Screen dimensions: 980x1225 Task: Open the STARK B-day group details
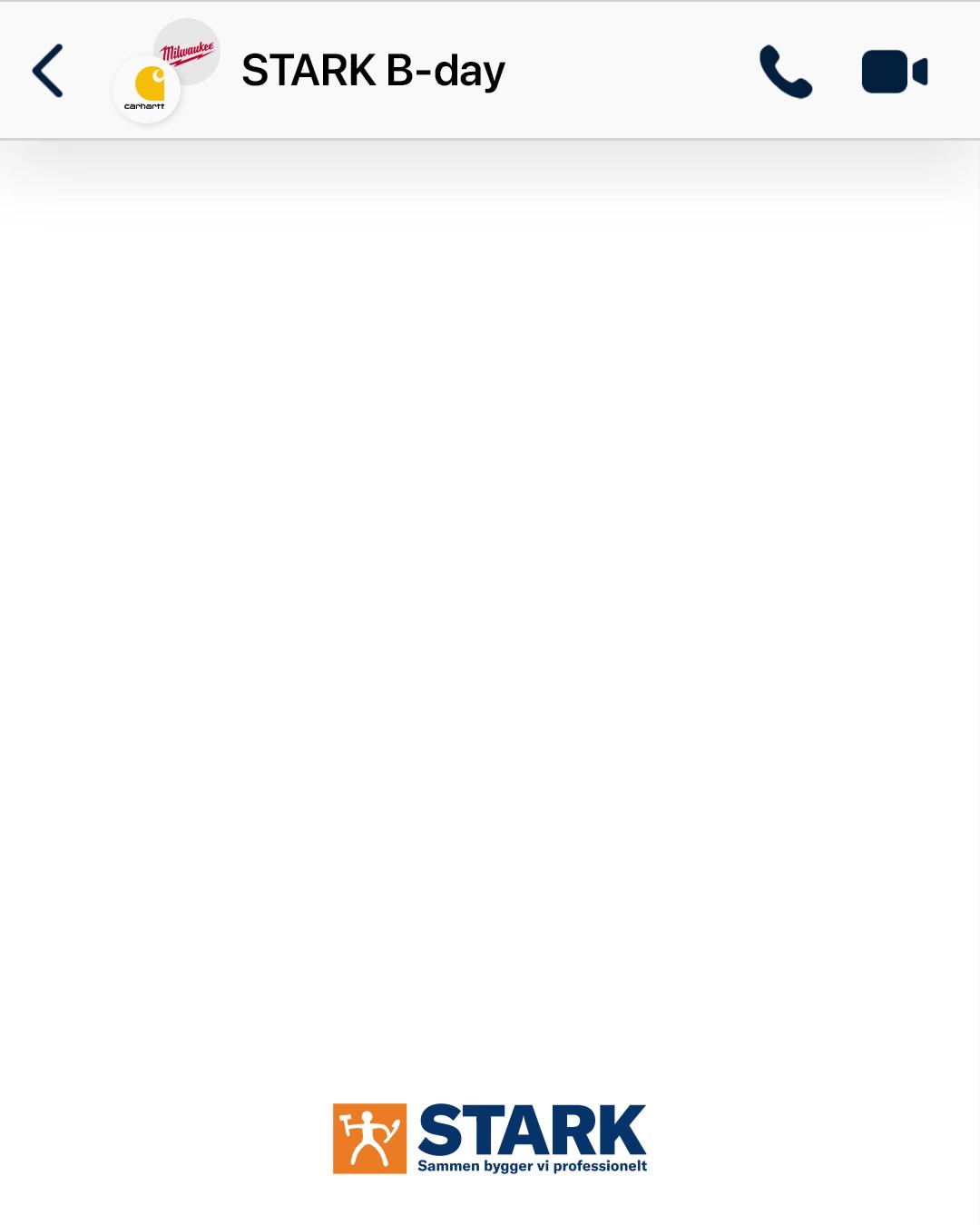coord(373,71)
